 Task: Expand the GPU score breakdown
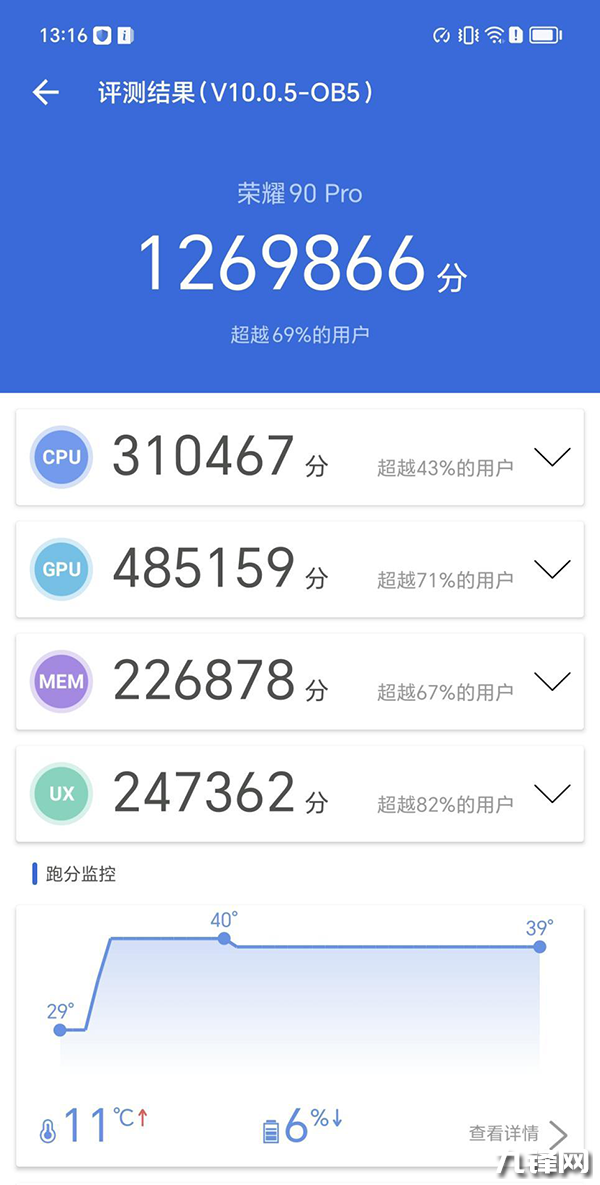552,570
